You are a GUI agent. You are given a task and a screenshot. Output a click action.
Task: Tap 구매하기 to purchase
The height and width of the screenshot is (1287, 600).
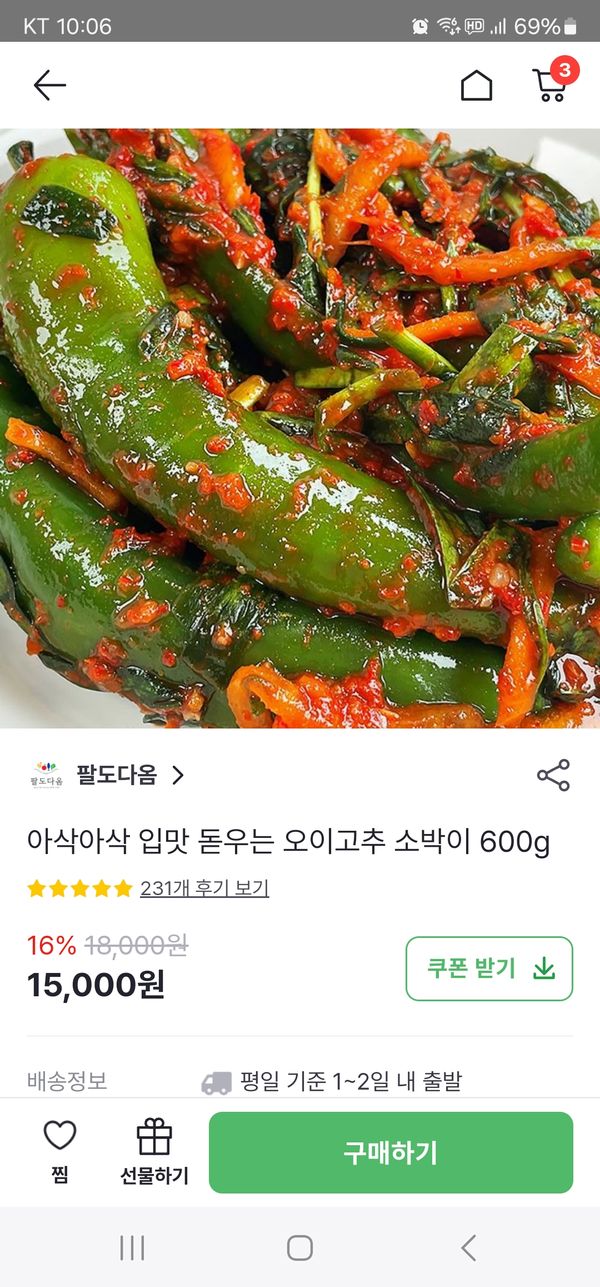click(390, 1152)
